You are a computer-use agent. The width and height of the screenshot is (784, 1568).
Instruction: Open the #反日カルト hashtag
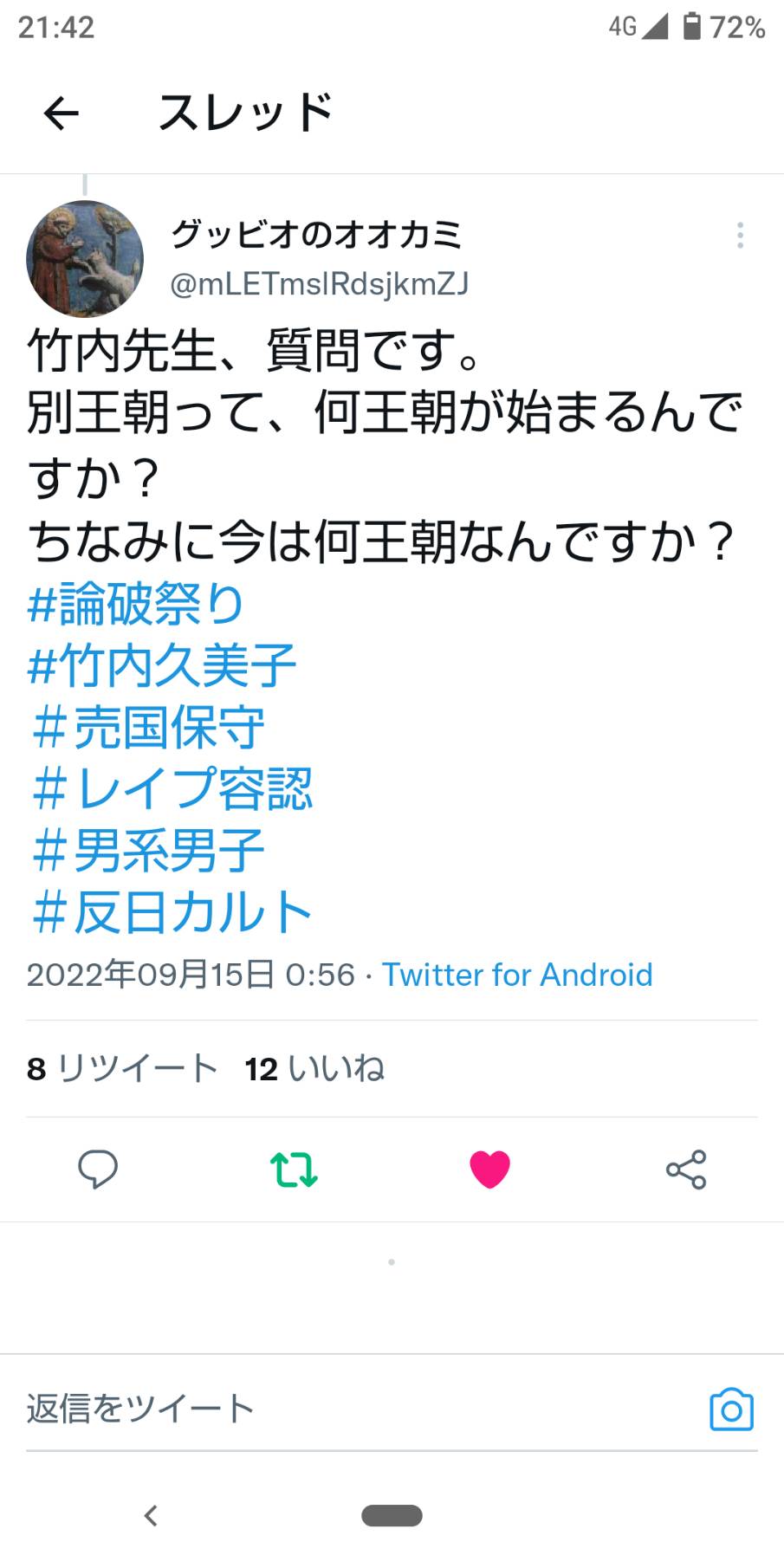[x=172, y=912]
